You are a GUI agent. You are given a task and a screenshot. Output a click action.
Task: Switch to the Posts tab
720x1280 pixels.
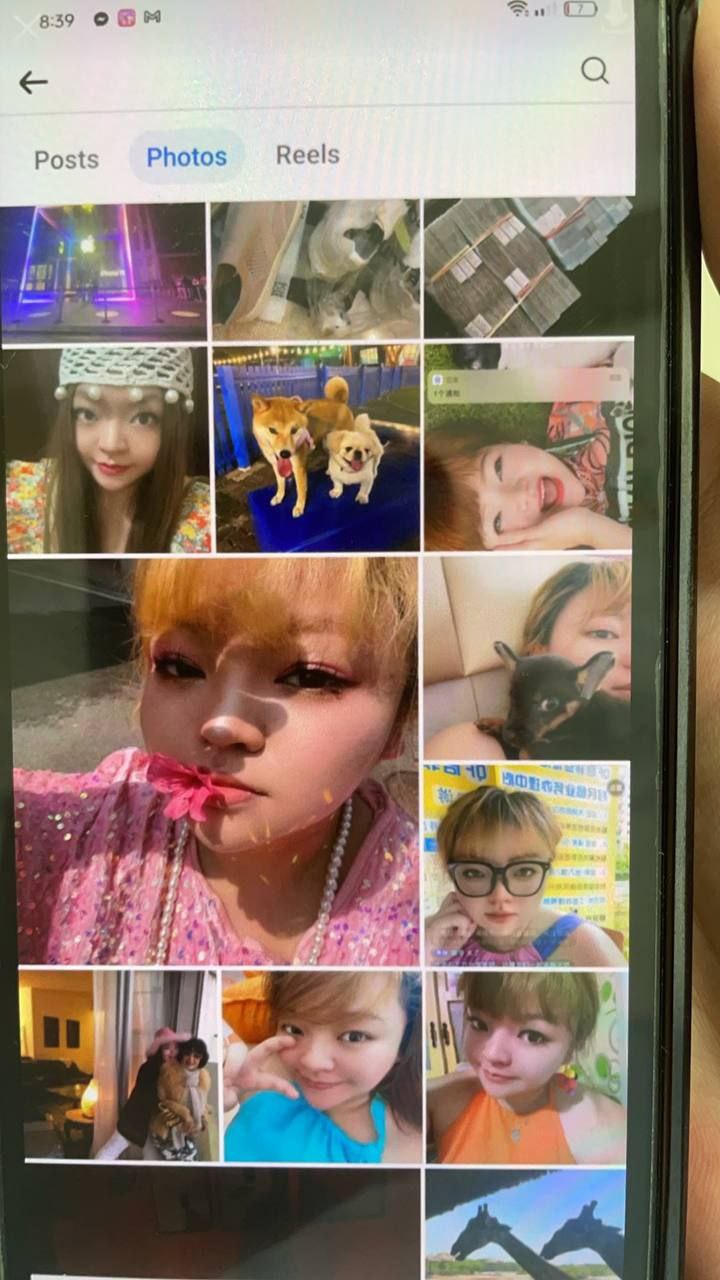coord(66,159)
